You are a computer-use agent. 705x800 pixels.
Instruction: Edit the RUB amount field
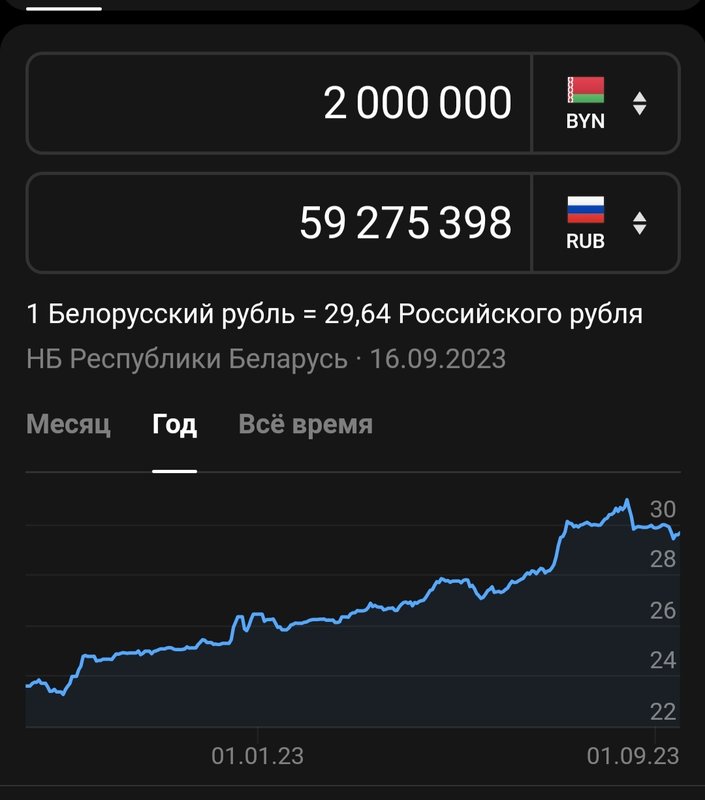click(280, 223)
